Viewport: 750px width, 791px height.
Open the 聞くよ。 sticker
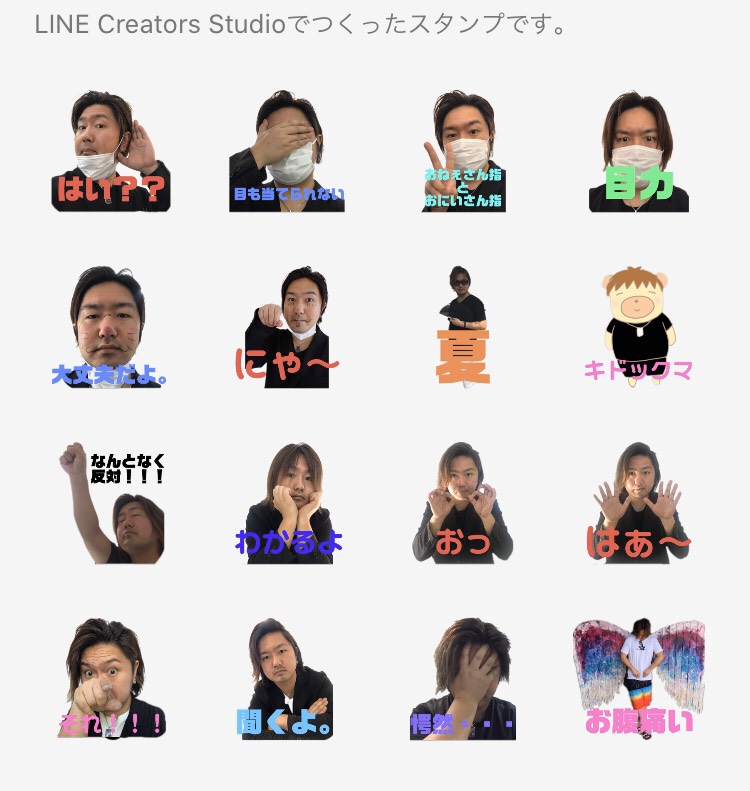pos(286,679)
